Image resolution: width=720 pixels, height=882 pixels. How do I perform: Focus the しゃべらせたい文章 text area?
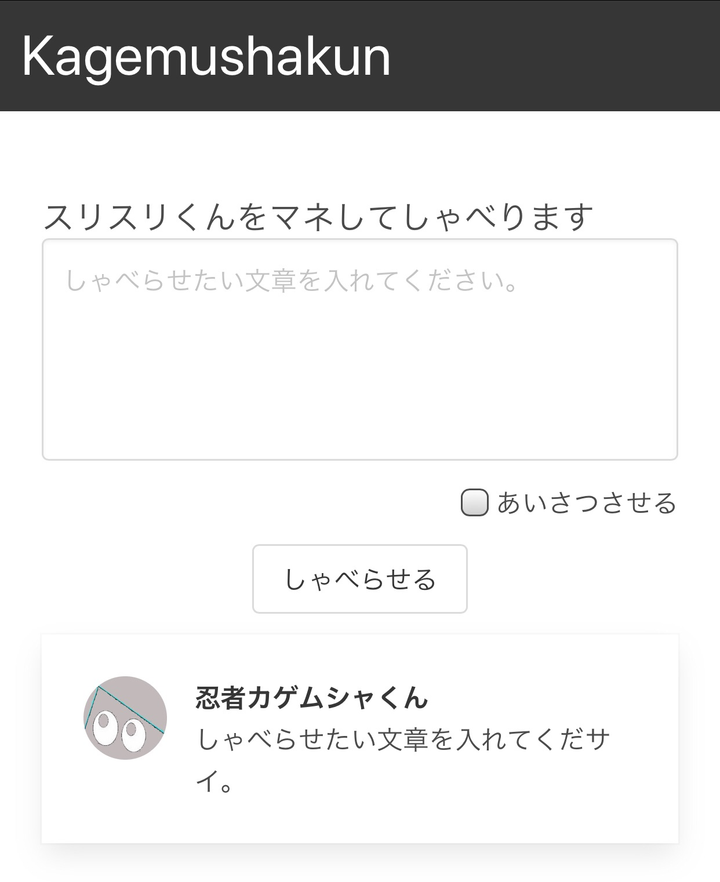click(x=360, y=349)
